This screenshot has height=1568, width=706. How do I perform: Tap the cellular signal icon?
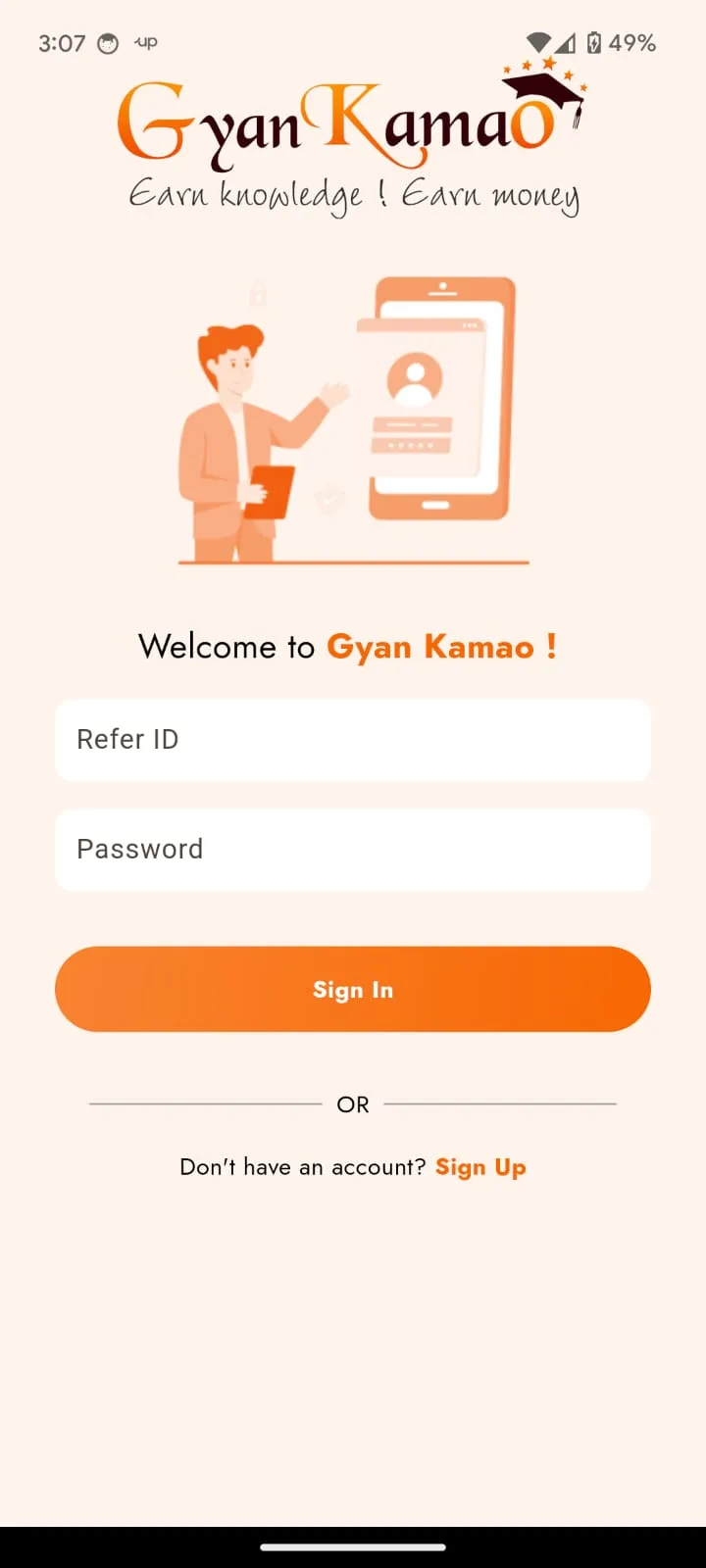click(x=566, y=42)
